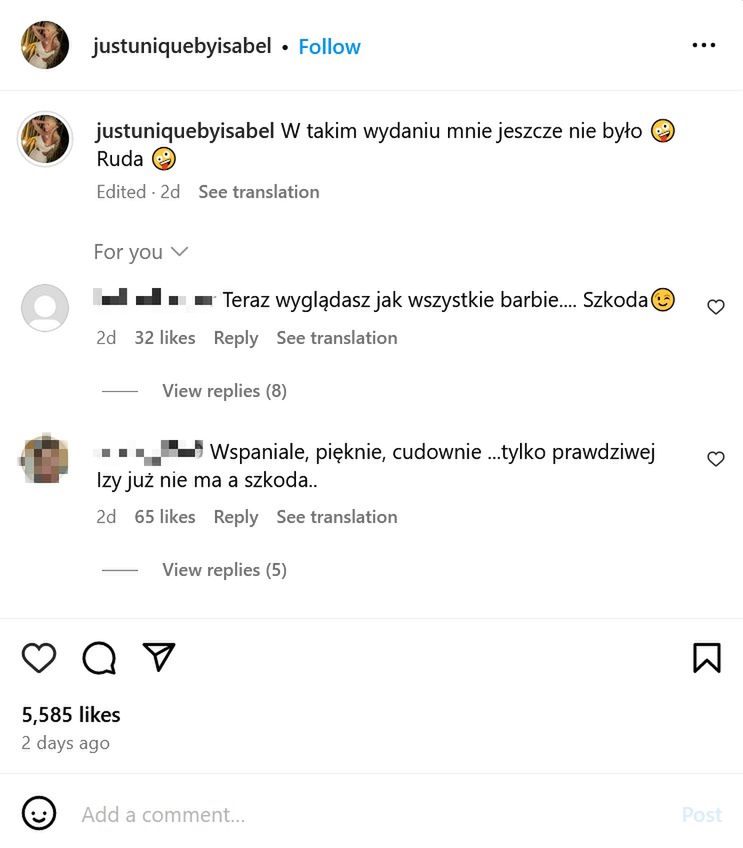
Task: Open the emoji picker in comment box
Action: coord(39,814)
